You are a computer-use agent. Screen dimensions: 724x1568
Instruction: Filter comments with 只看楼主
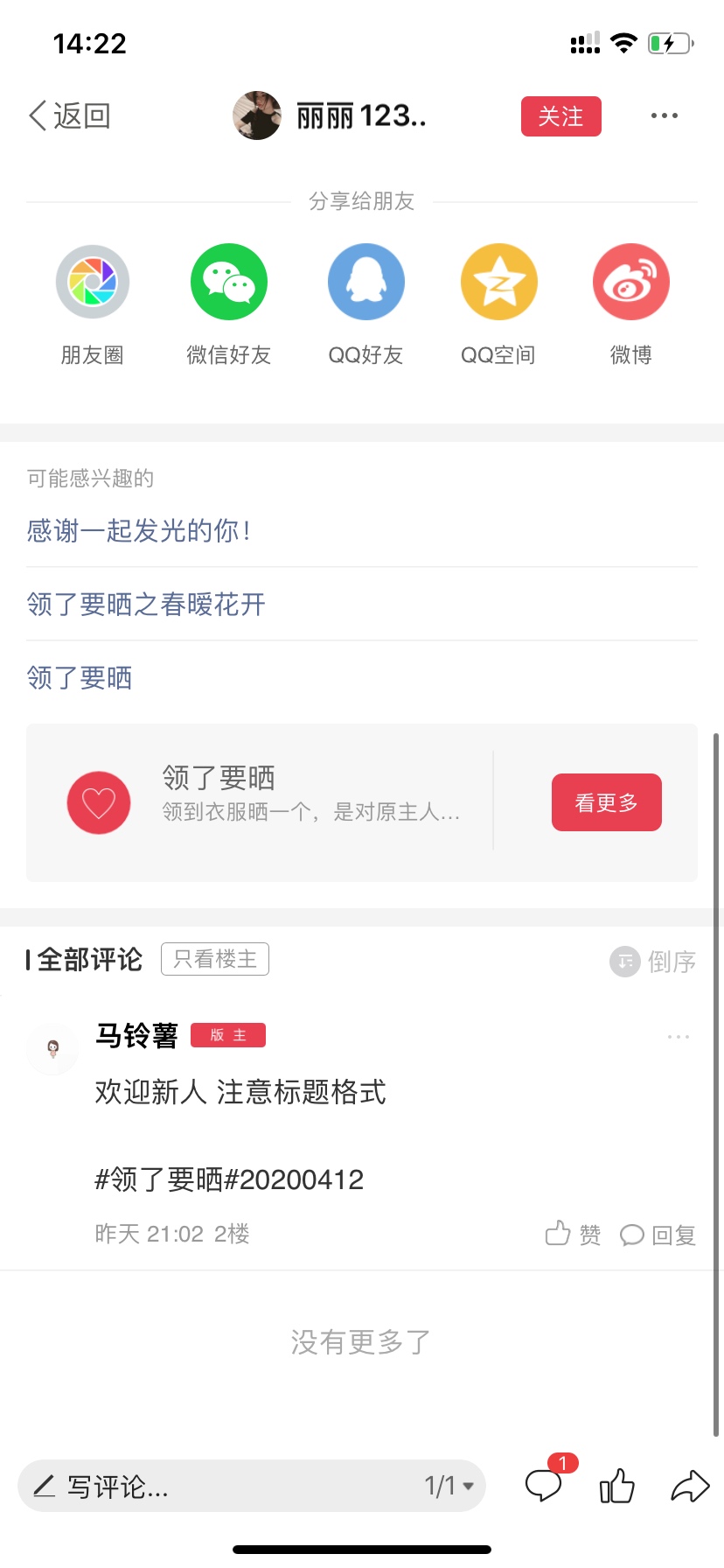pyautogui.click(x=215, y=959)
